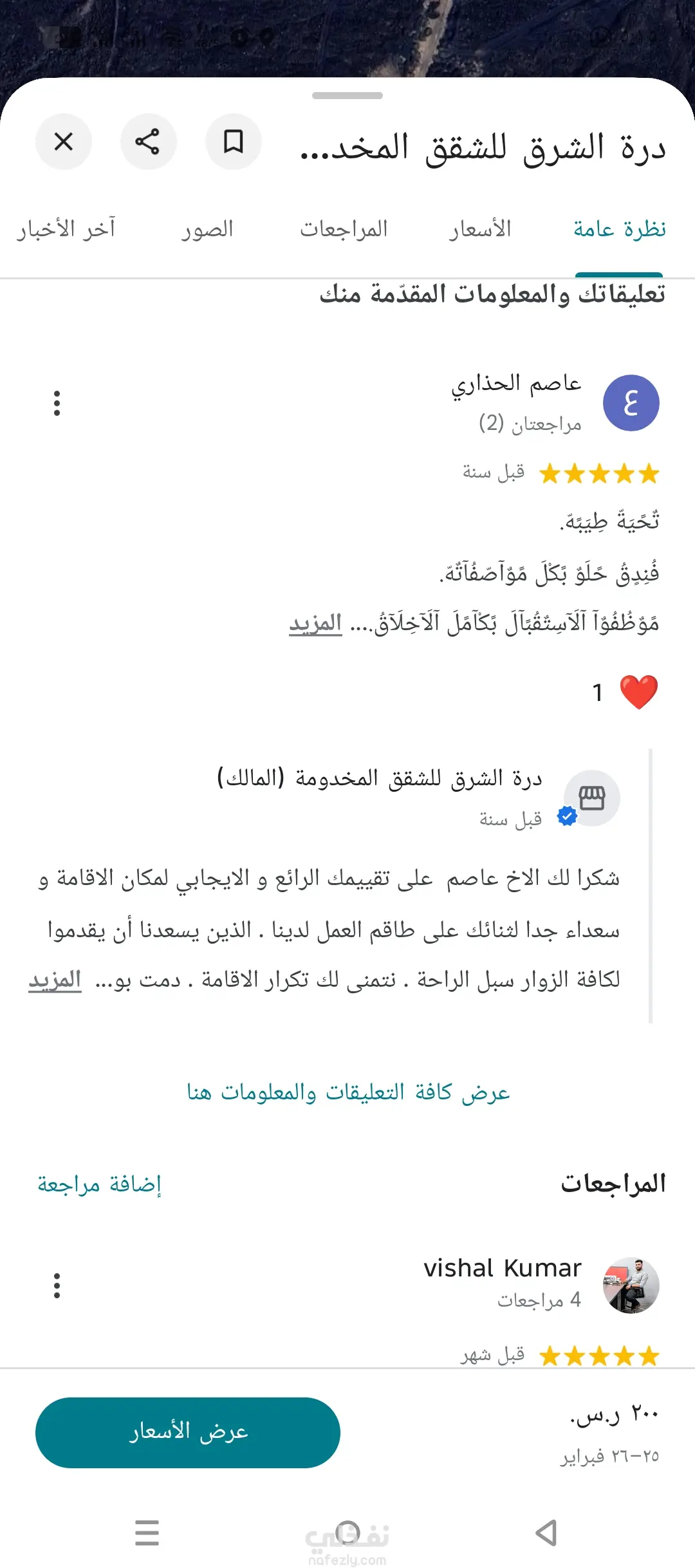The image size is (695, 1568).
Task: Expand owner's reply with المزيد
Action: [55, 980]
